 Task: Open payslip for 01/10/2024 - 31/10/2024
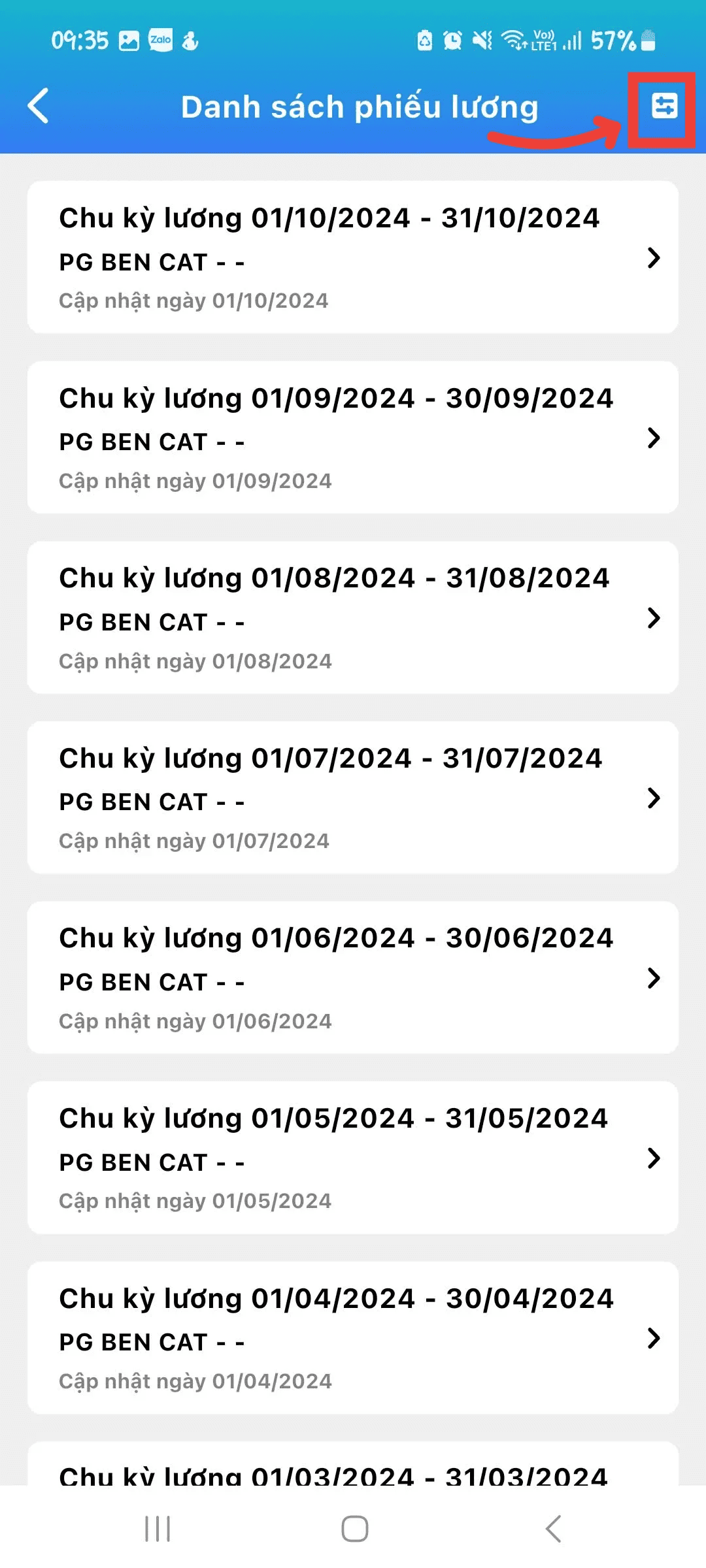pos(352,257)
